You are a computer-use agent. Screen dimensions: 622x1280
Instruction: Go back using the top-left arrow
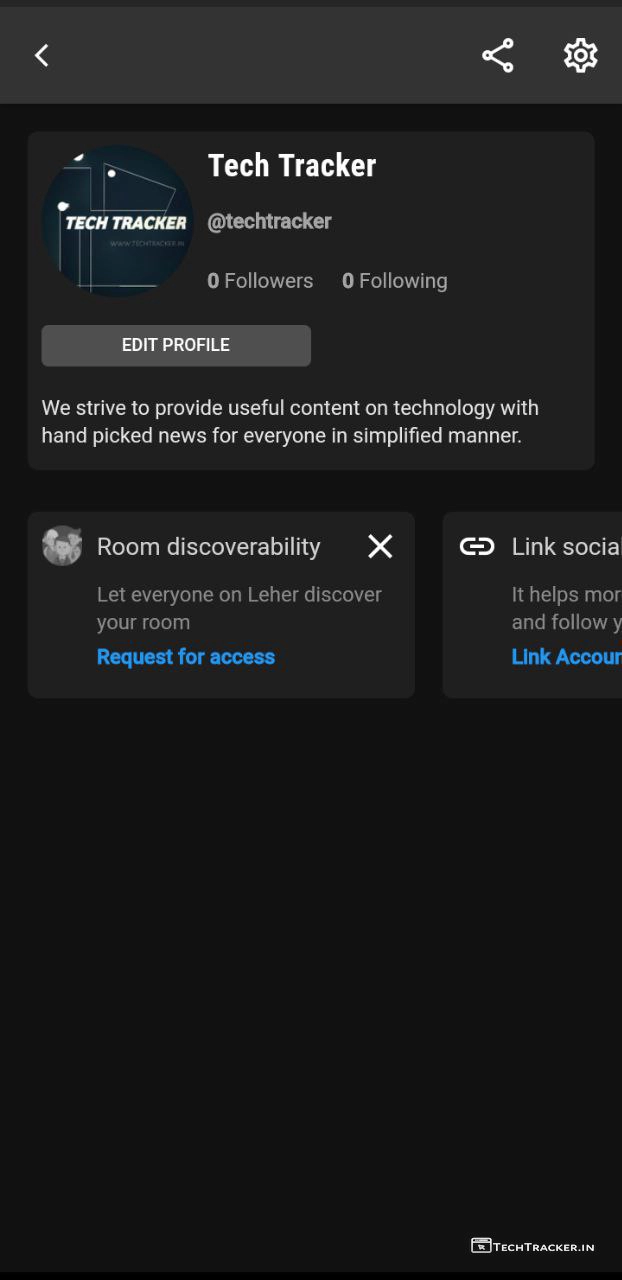pyautogui.click(x=41, y=55)
